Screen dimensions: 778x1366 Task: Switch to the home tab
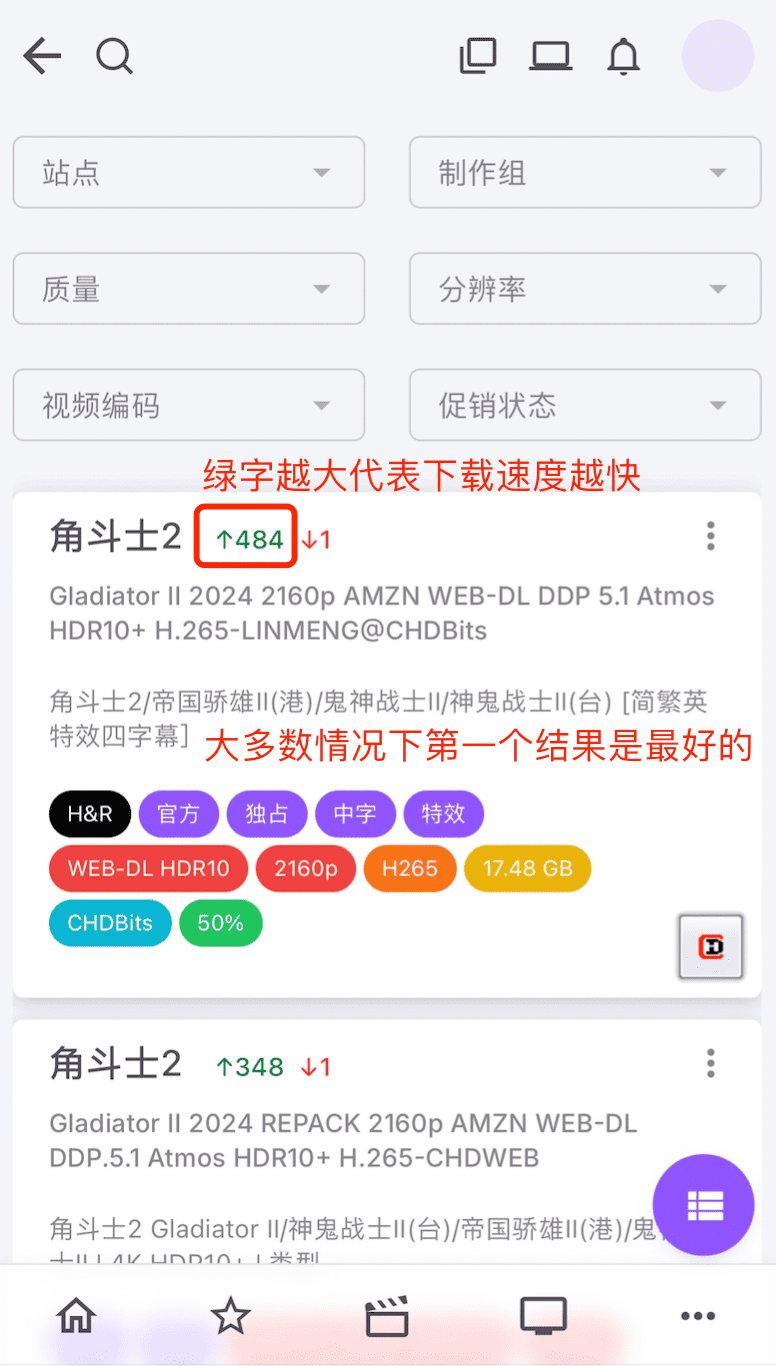point(76,1316)
